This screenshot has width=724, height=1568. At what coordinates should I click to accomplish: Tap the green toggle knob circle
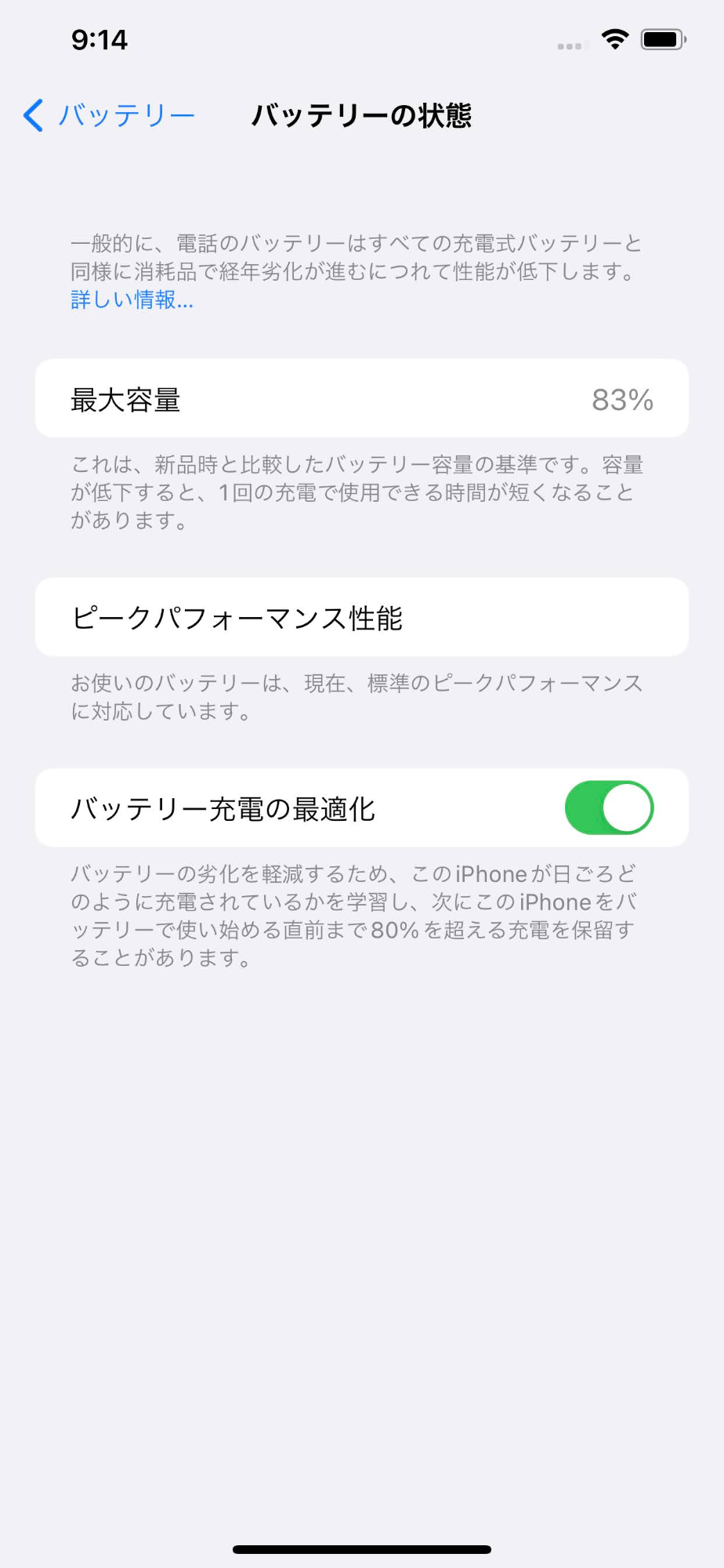(627, 808)
